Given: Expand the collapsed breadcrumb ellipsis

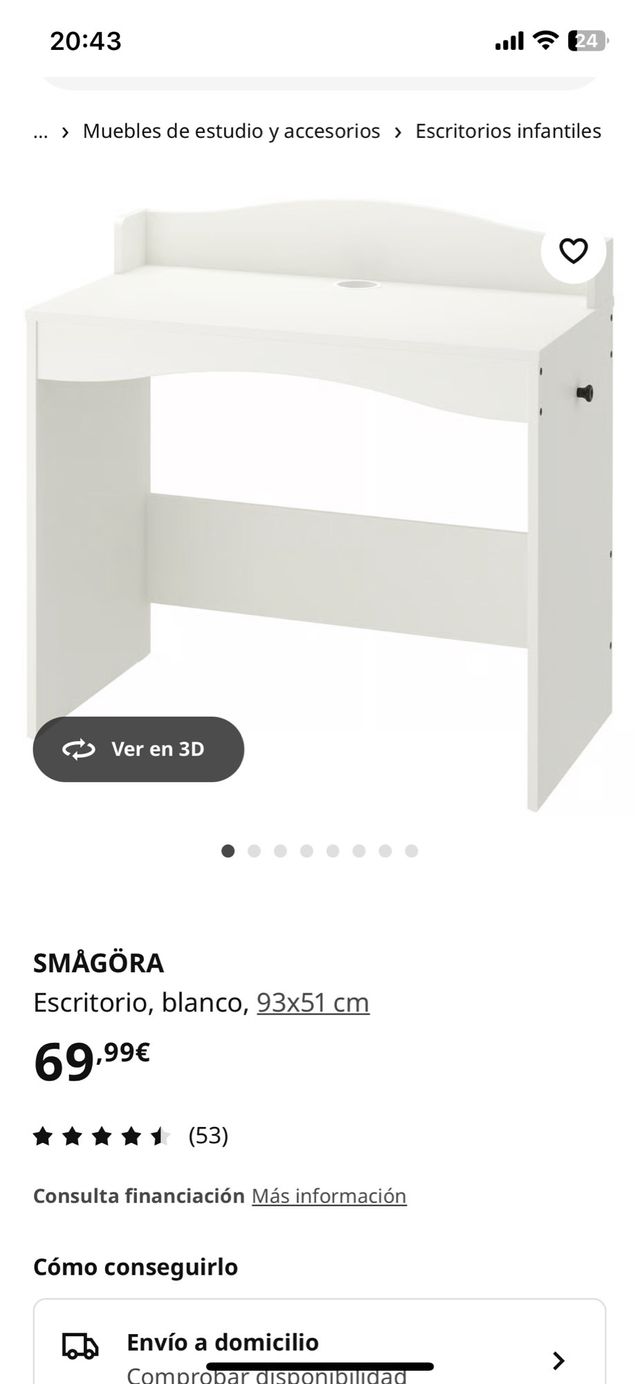Looking at the screenshot, I should pyautogui.click(x=40, y=131).
